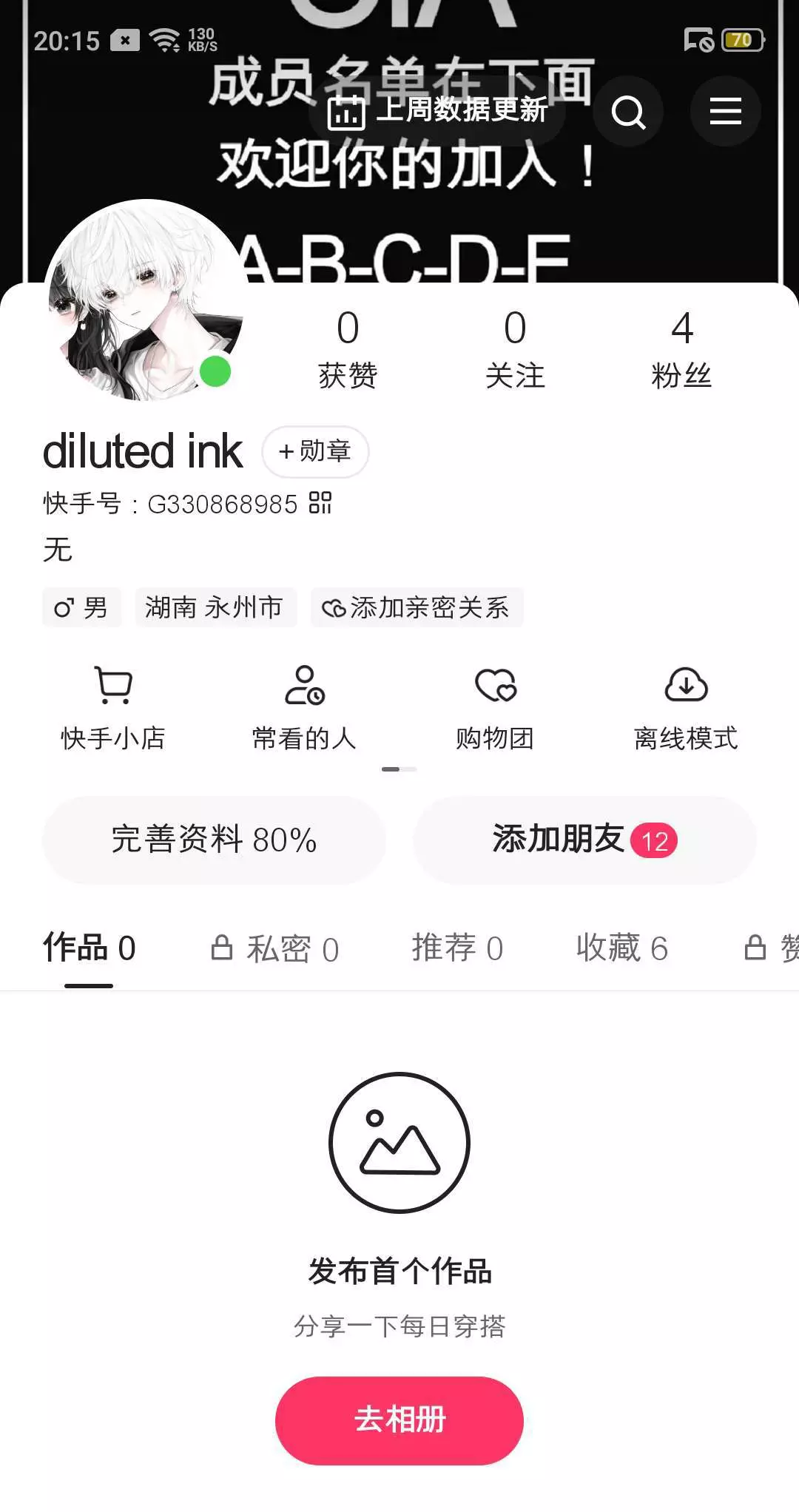Switch to the 收藏 tab
The height and width of the screenshot is (1512, 799).
[621, 948]
